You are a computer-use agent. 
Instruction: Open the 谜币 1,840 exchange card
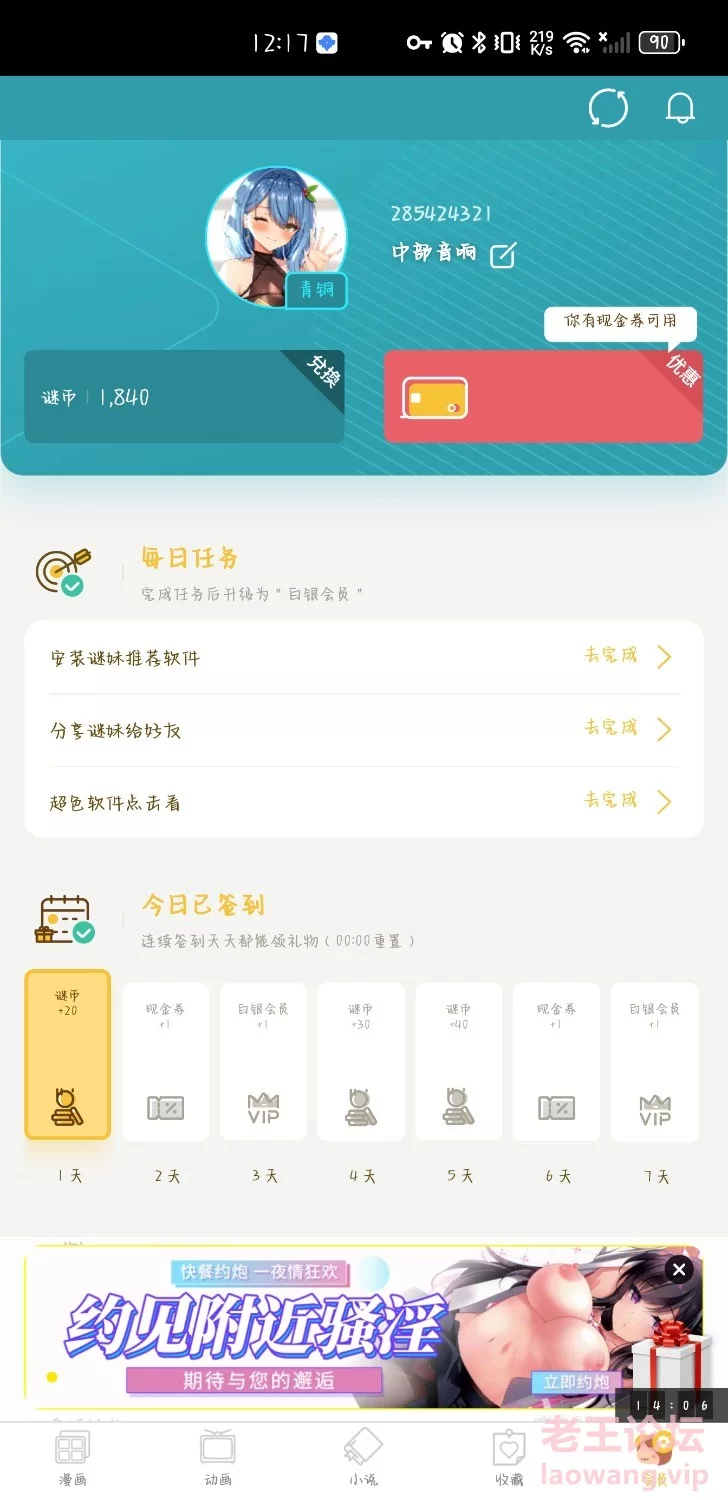click(x=184, y=396)
